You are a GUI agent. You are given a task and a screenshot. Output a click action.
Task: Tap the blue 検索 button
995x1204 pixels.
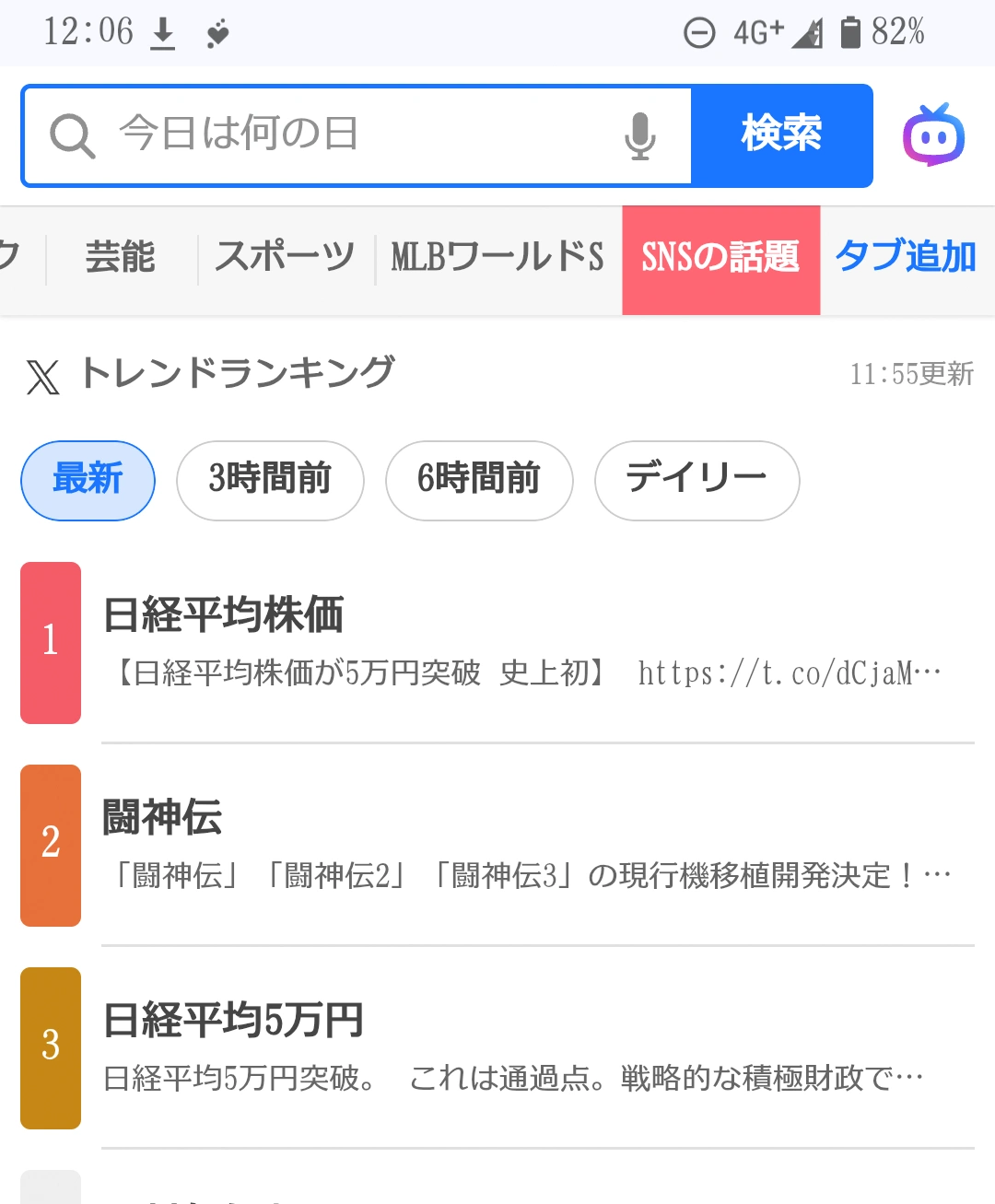(781, 135)
